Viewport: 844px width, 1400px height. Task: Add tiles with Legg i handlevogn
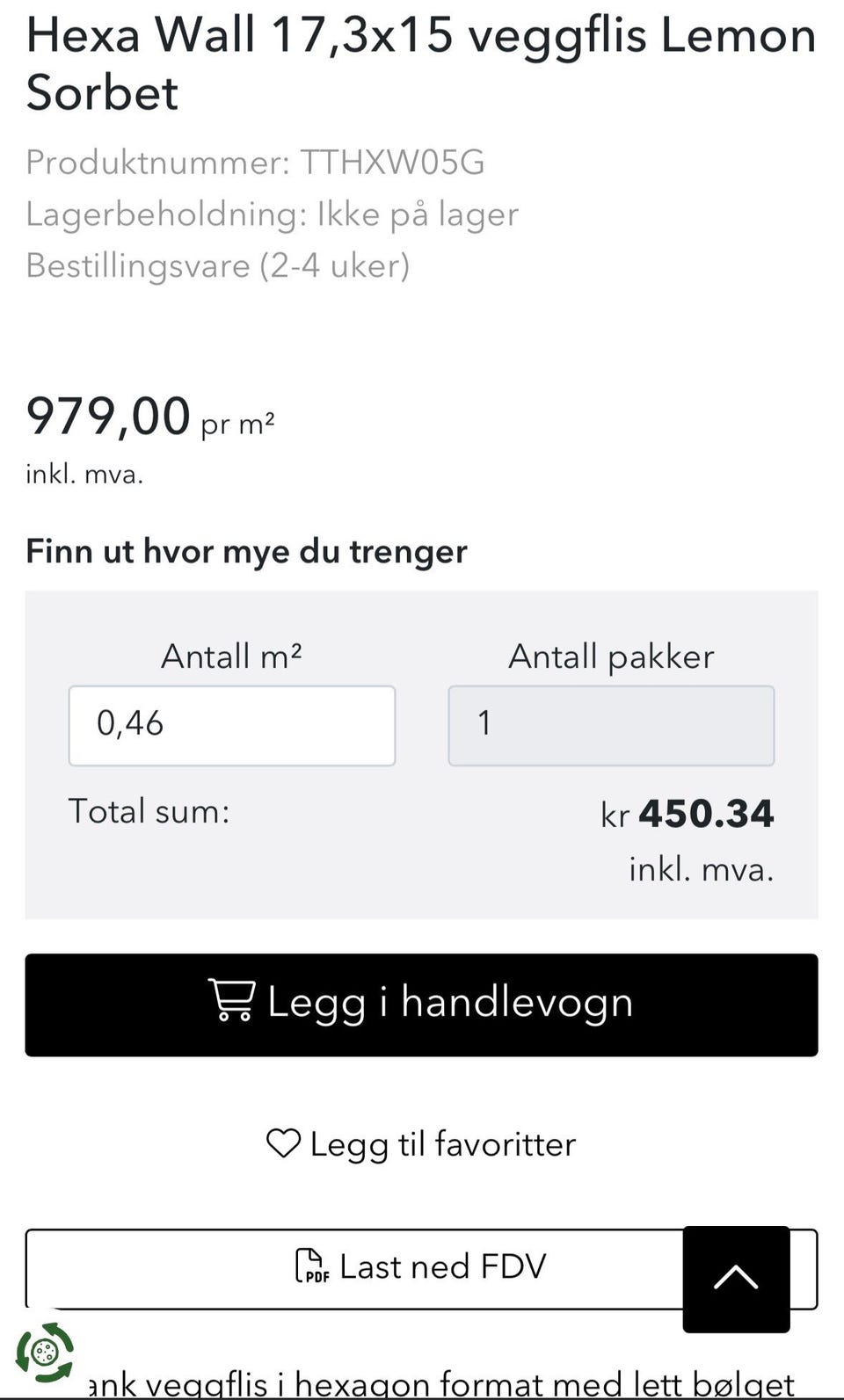tap(421, 1005)
